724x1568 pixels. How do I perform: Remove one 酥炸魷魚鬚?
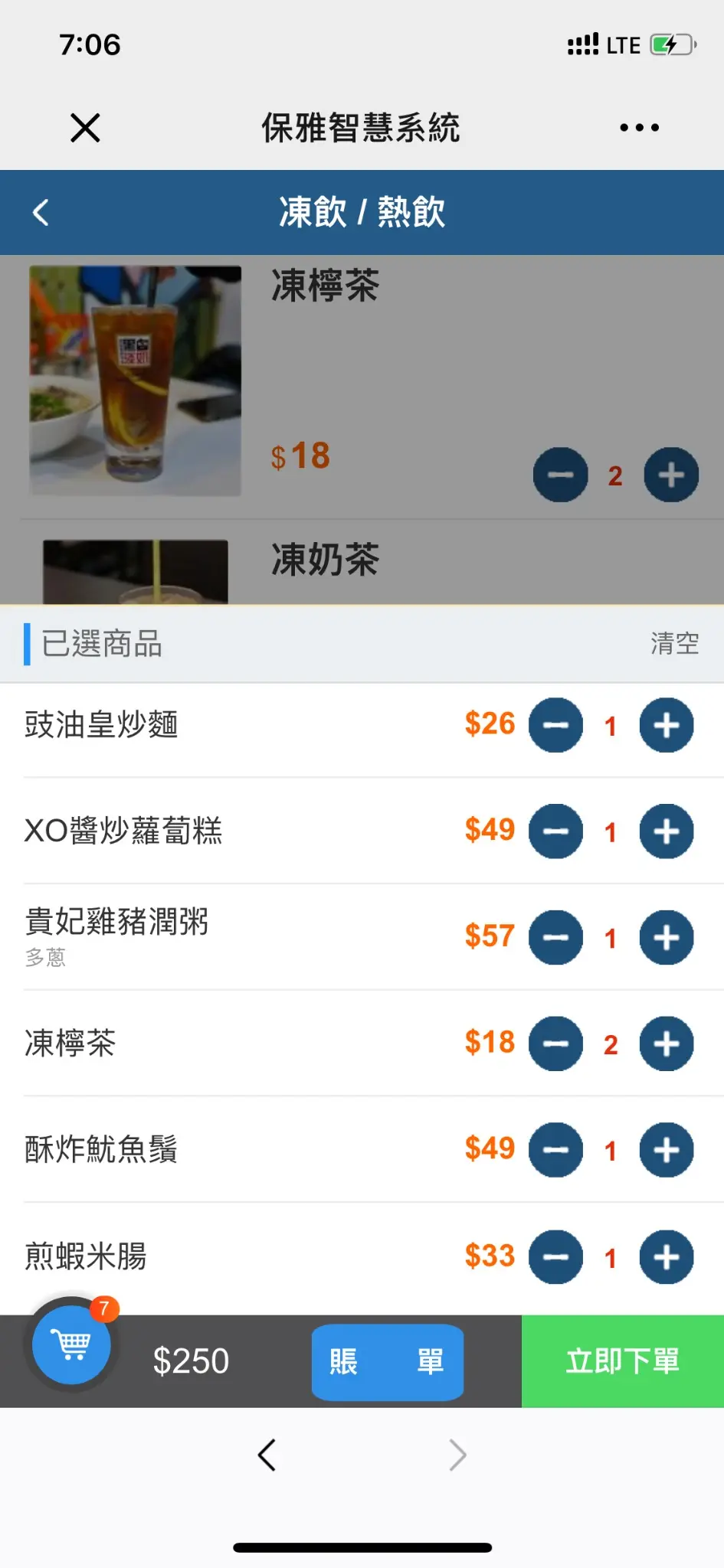(555, 1149)
